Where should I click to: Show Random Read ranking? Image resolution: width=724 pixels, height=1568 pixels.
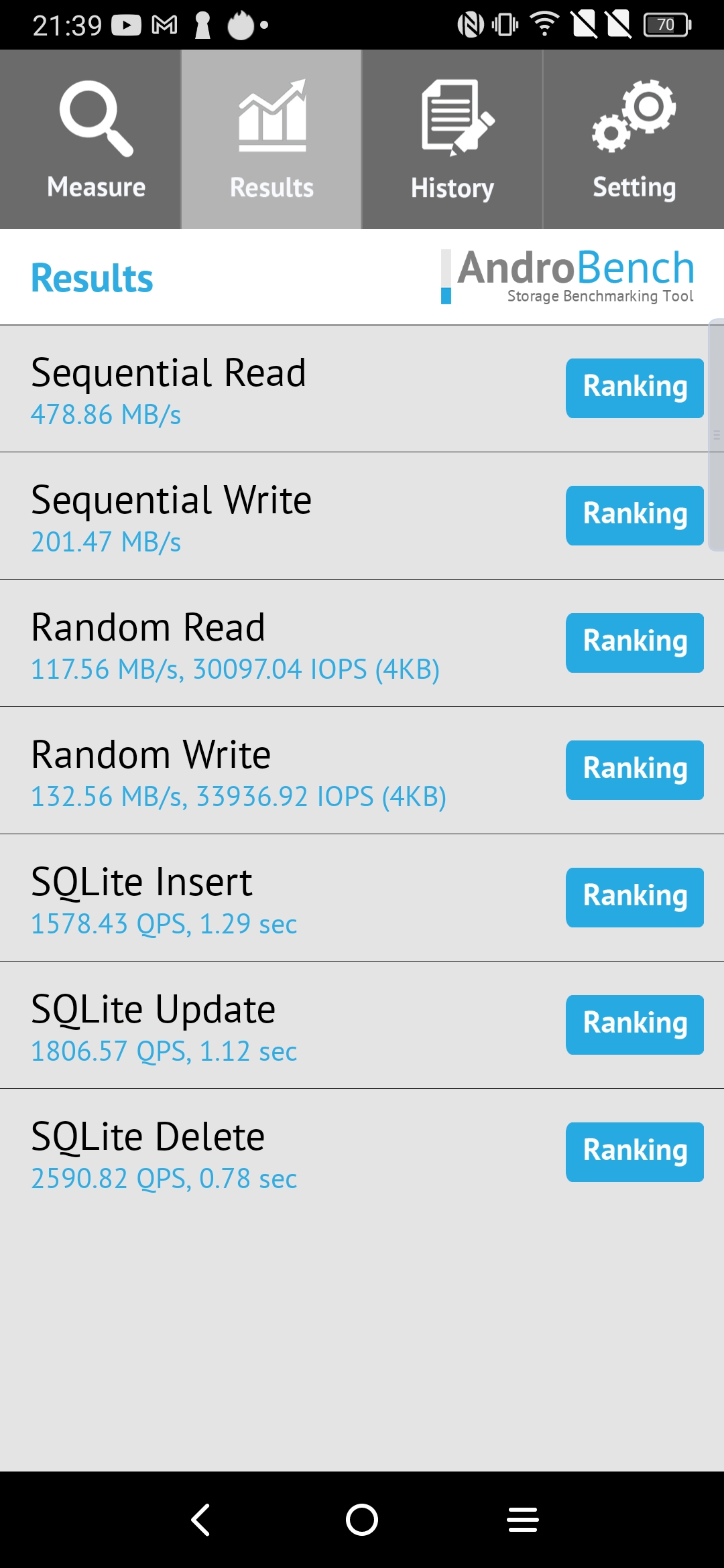(x=634, y=643)
